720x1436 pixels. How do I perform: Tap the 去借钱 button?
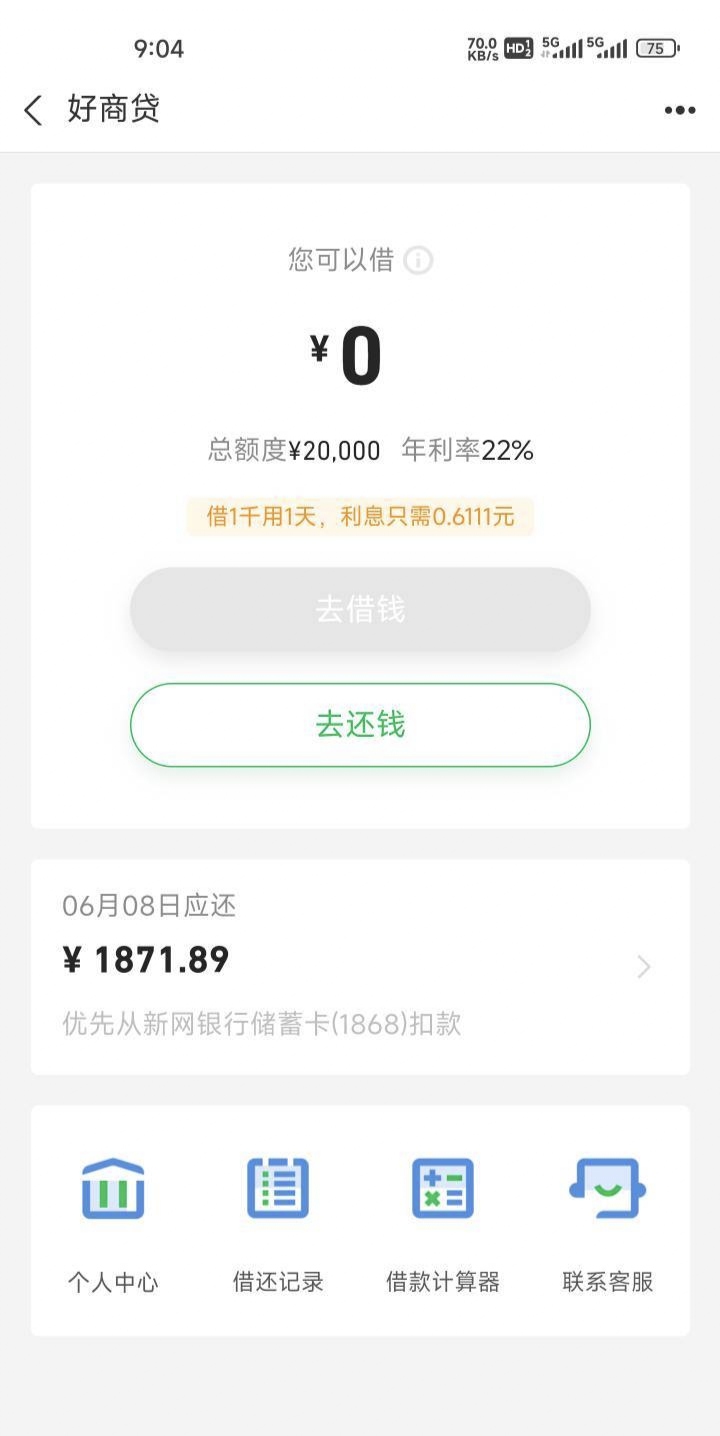point(360,609)
